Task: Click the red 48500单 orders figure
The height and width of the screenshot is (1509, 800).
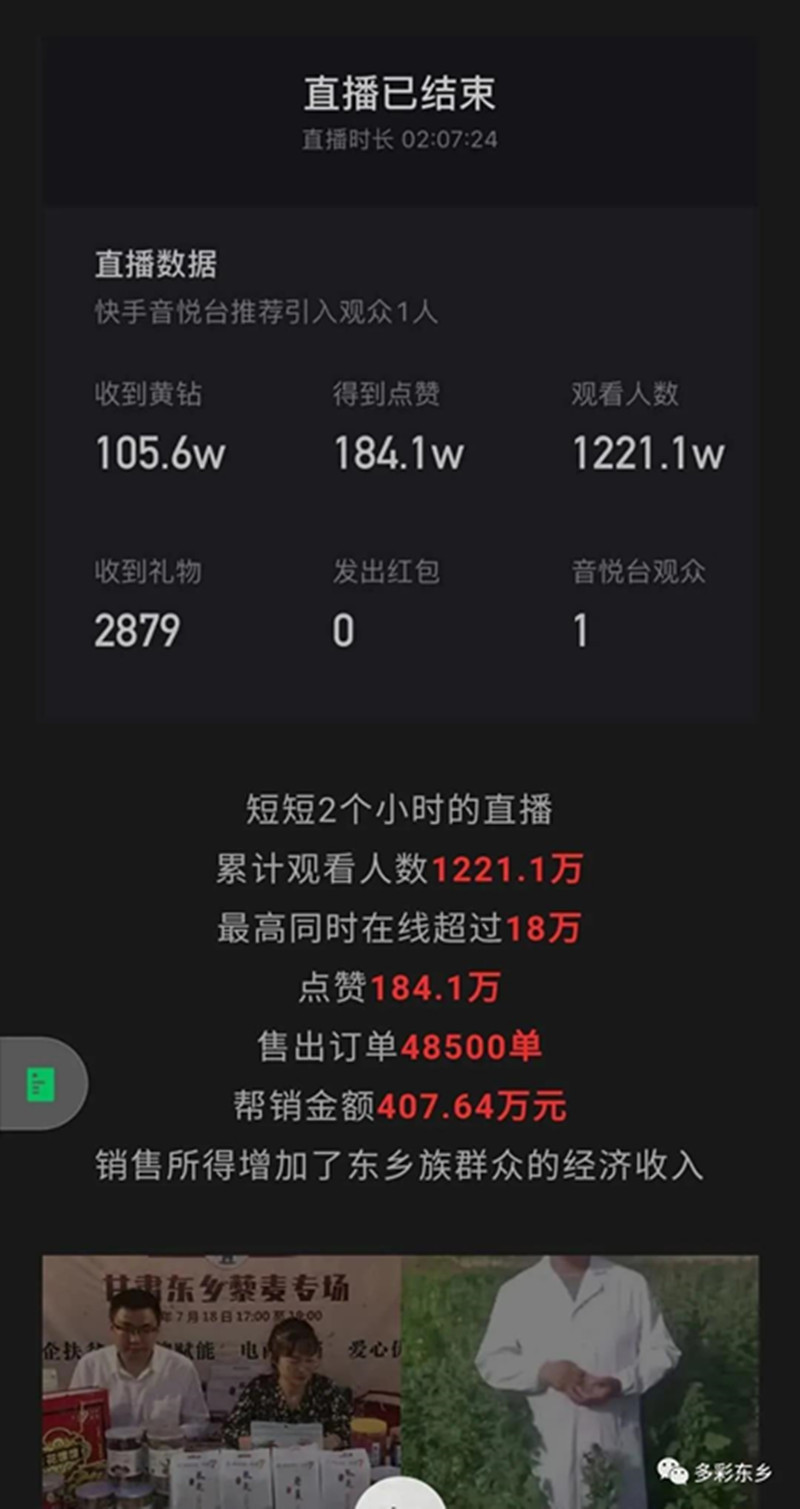Action: pyautogui.click(x=470, y=1047)
